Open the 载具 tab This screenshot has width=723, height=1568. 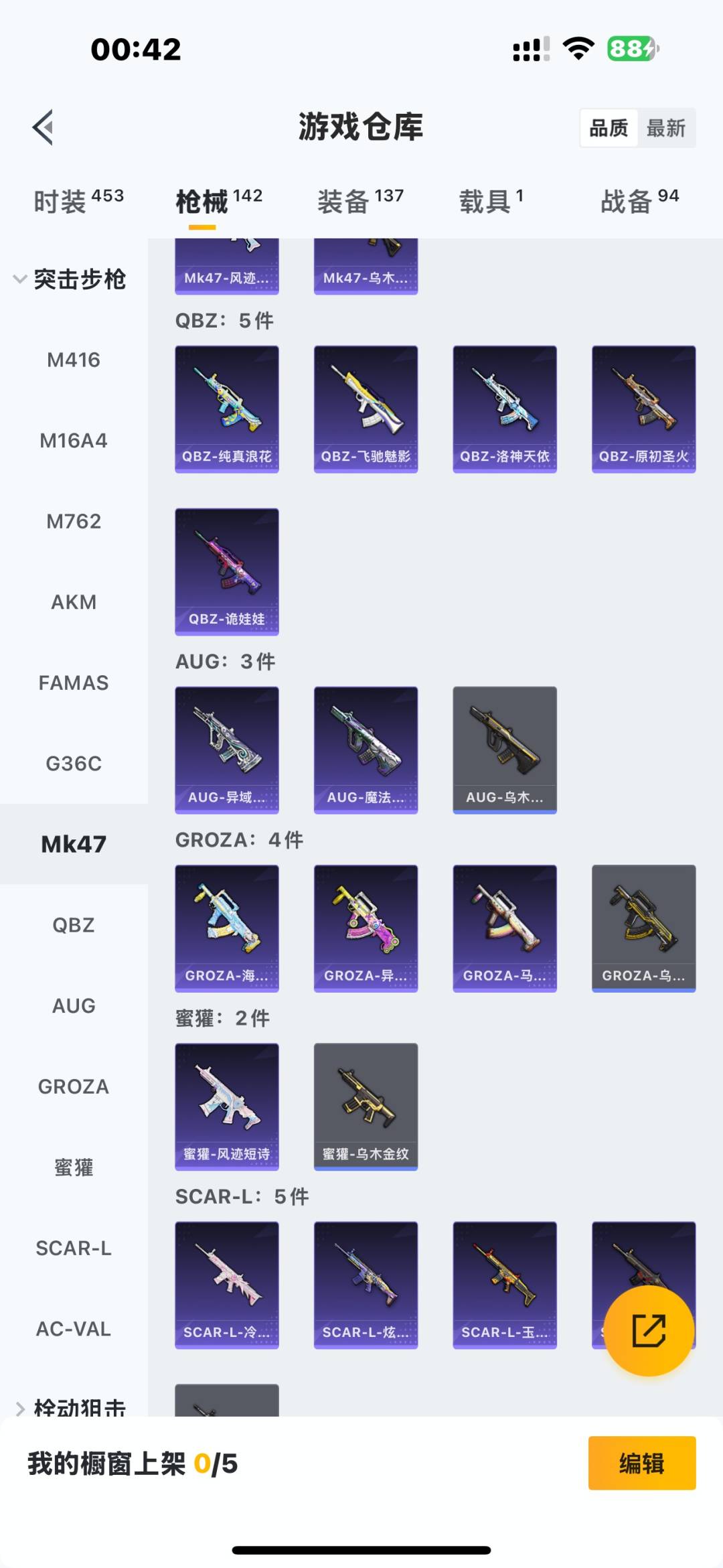click(491, 201)
